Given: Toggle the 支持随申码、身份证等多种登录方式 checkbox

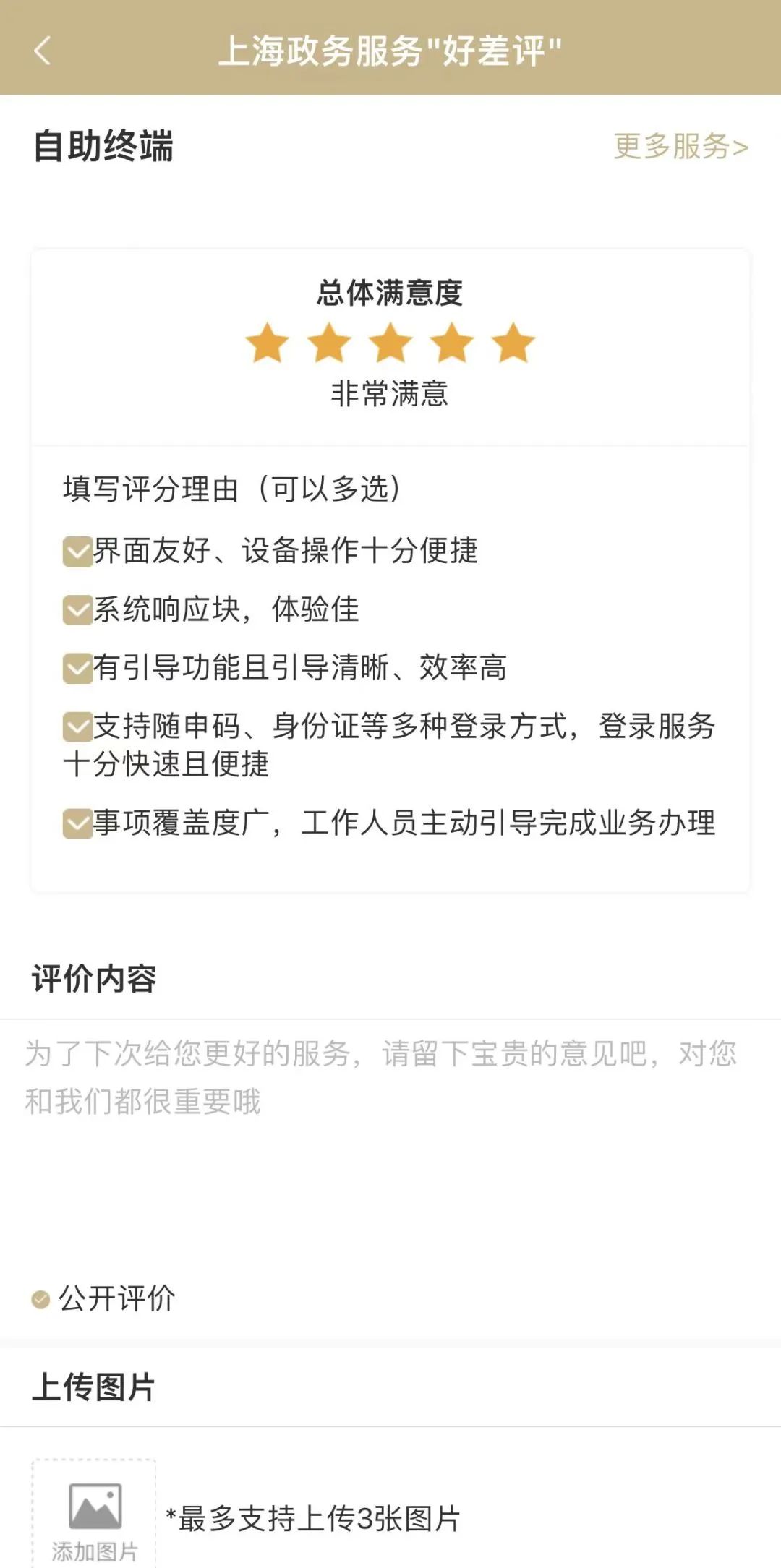Looking at the screenshot, I should [x=77, y=727].
